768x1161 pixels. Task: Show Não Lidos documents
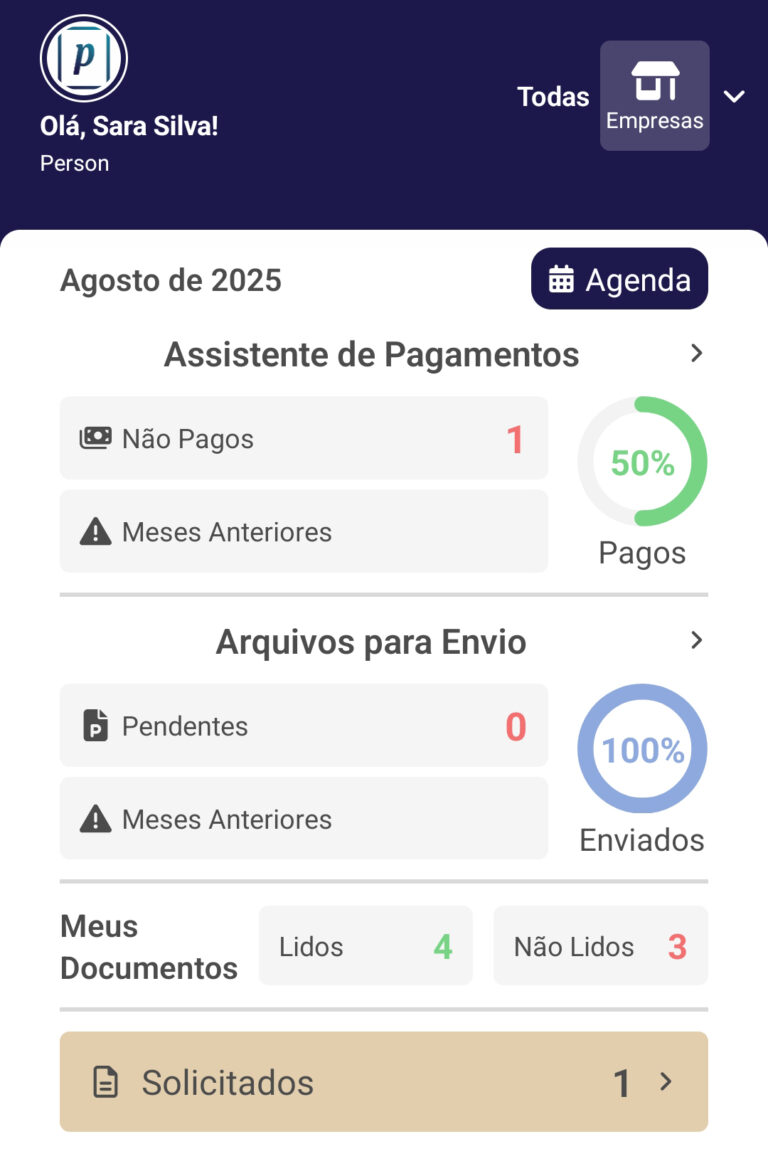(600, 946)
